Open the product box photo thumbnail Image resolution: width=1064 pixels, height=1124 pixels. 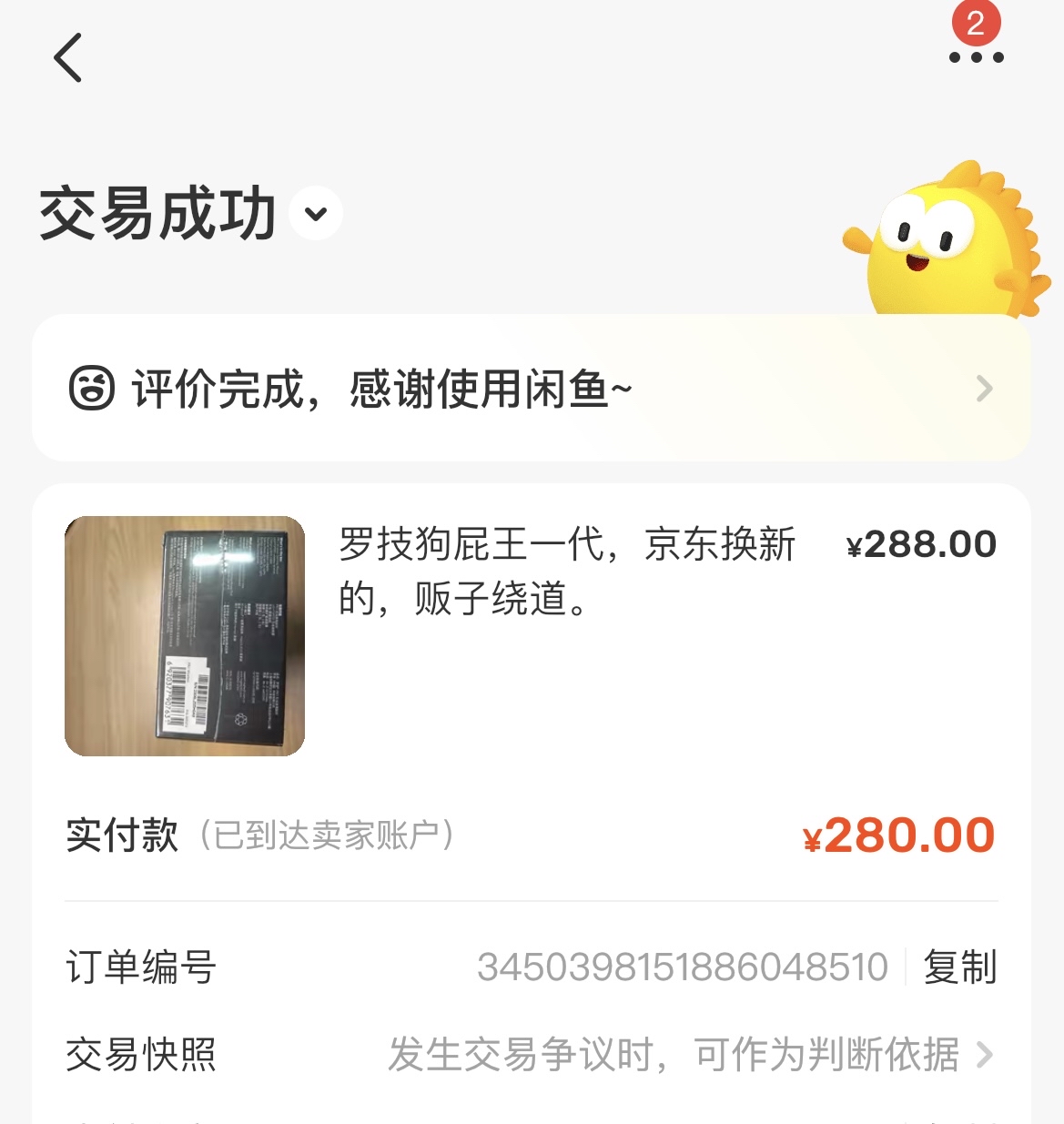pos(184,638)
